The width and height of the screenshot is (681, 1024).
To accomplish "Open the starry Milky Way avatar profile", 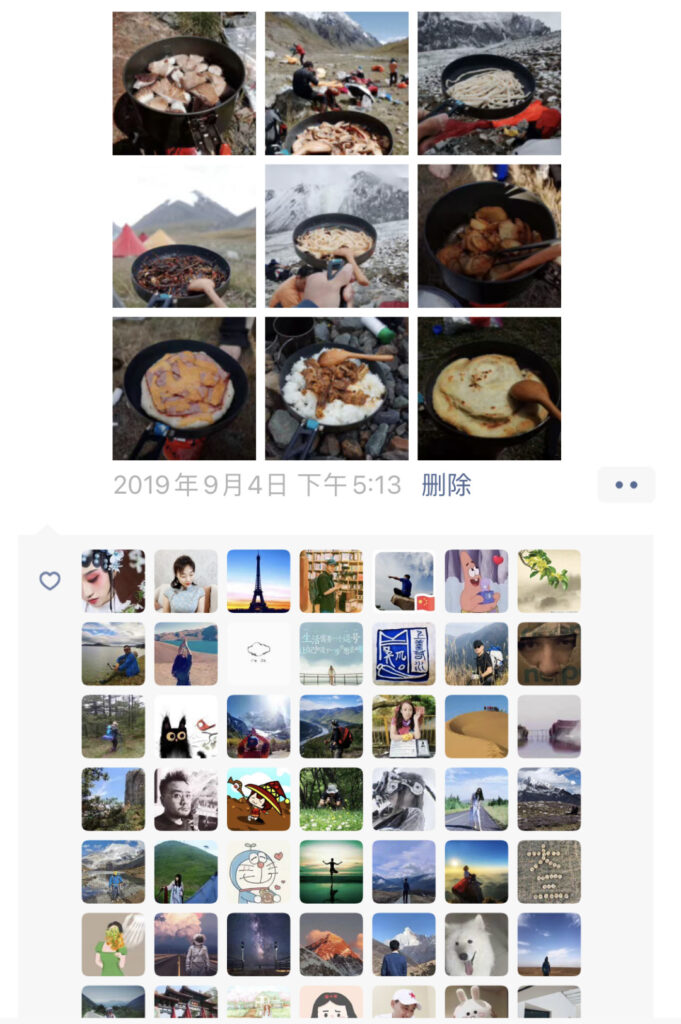I will pyautogui.click(x=258, y=944).
